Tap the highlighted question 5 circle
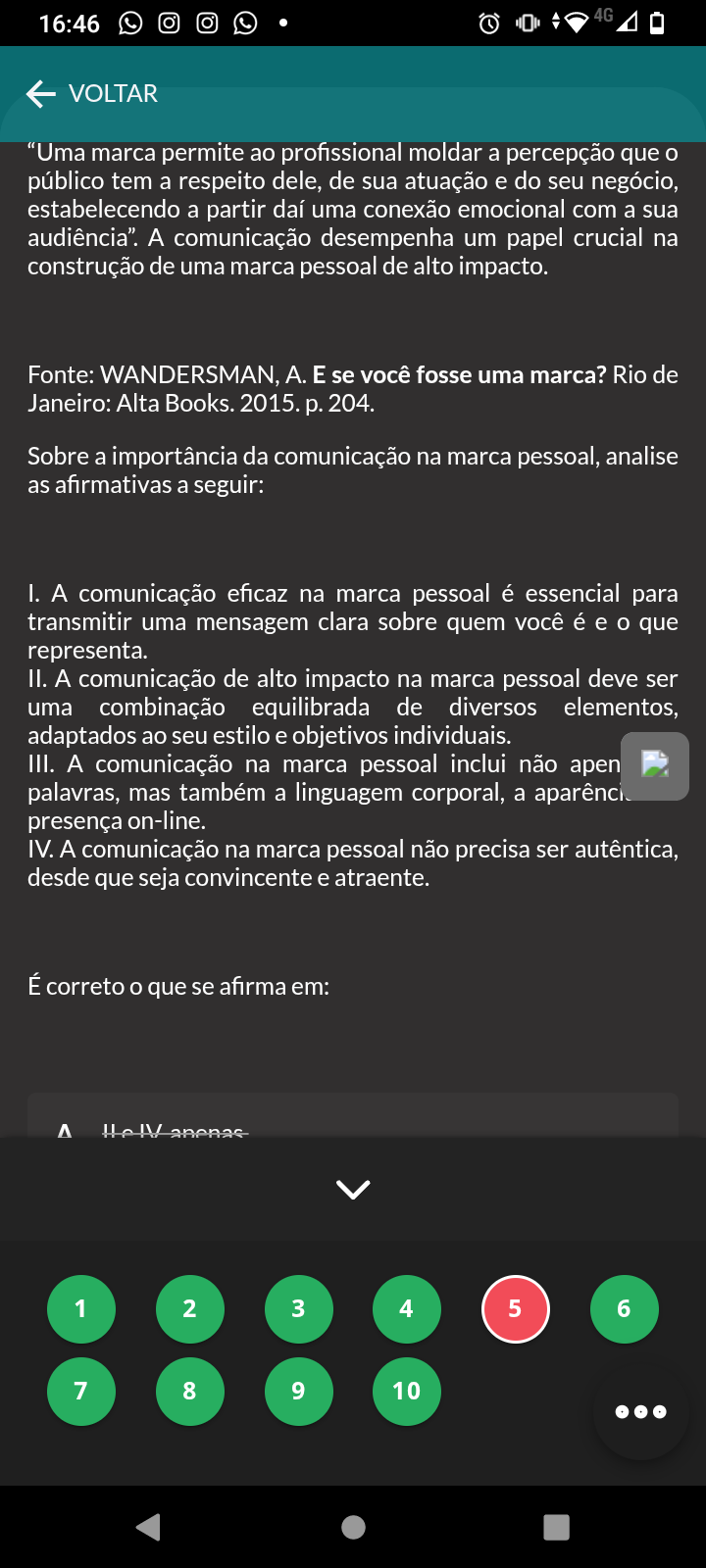 click(516, 1308)
